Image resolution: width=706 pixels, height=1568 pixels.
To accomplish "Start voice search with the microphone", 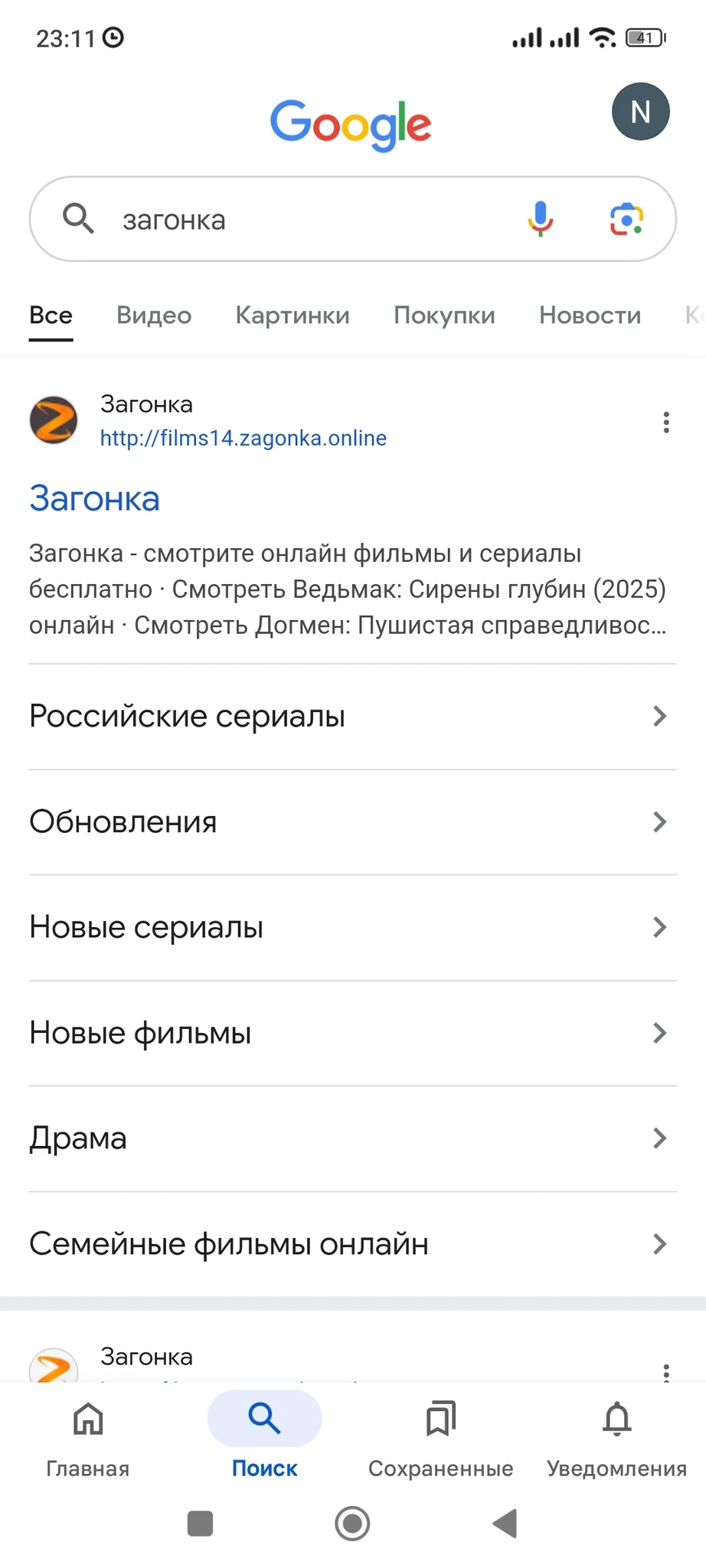I will (x=540, y=219).
